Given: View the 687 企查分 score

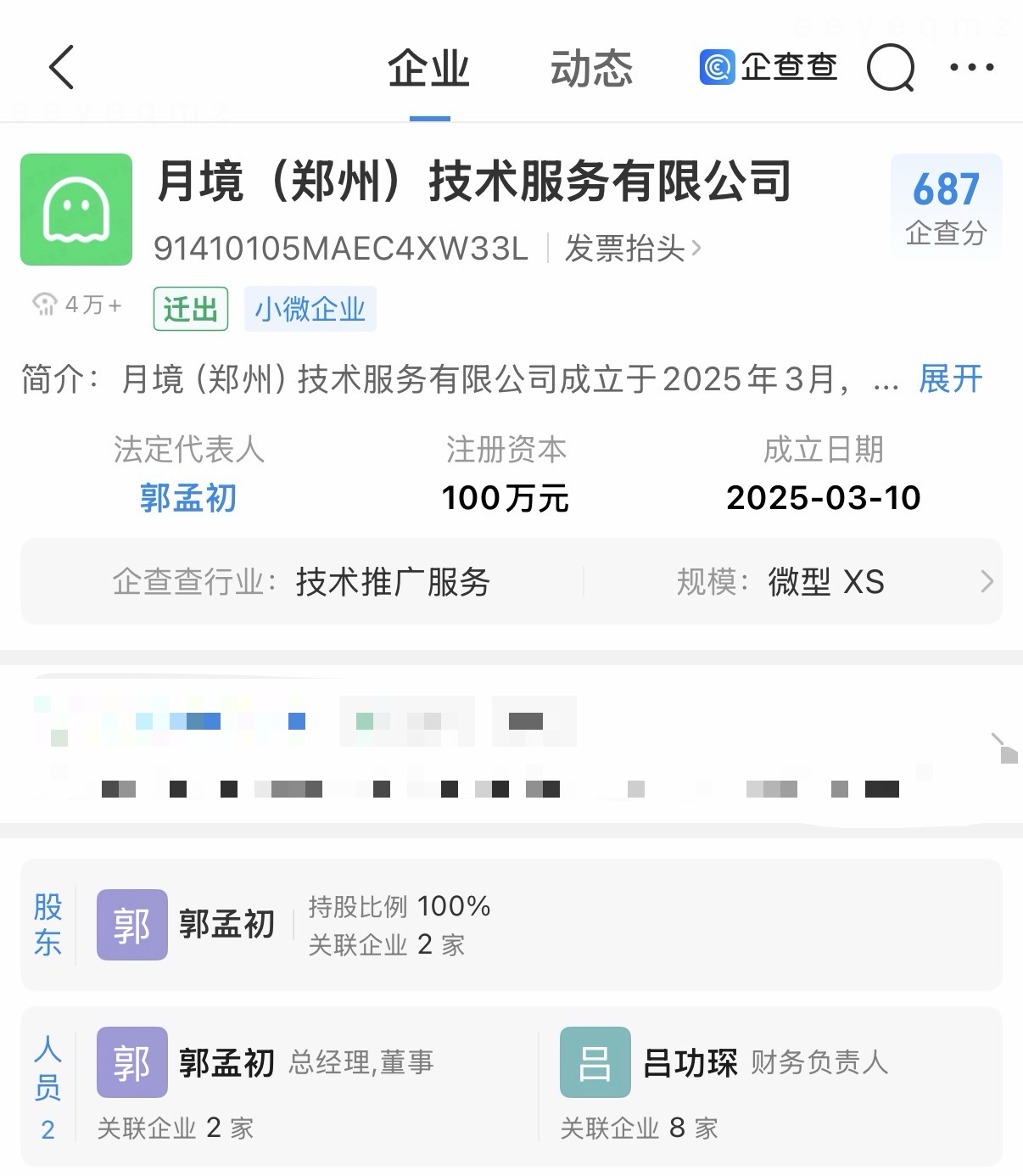Looking at the screenshot, I should coord(946,205).
